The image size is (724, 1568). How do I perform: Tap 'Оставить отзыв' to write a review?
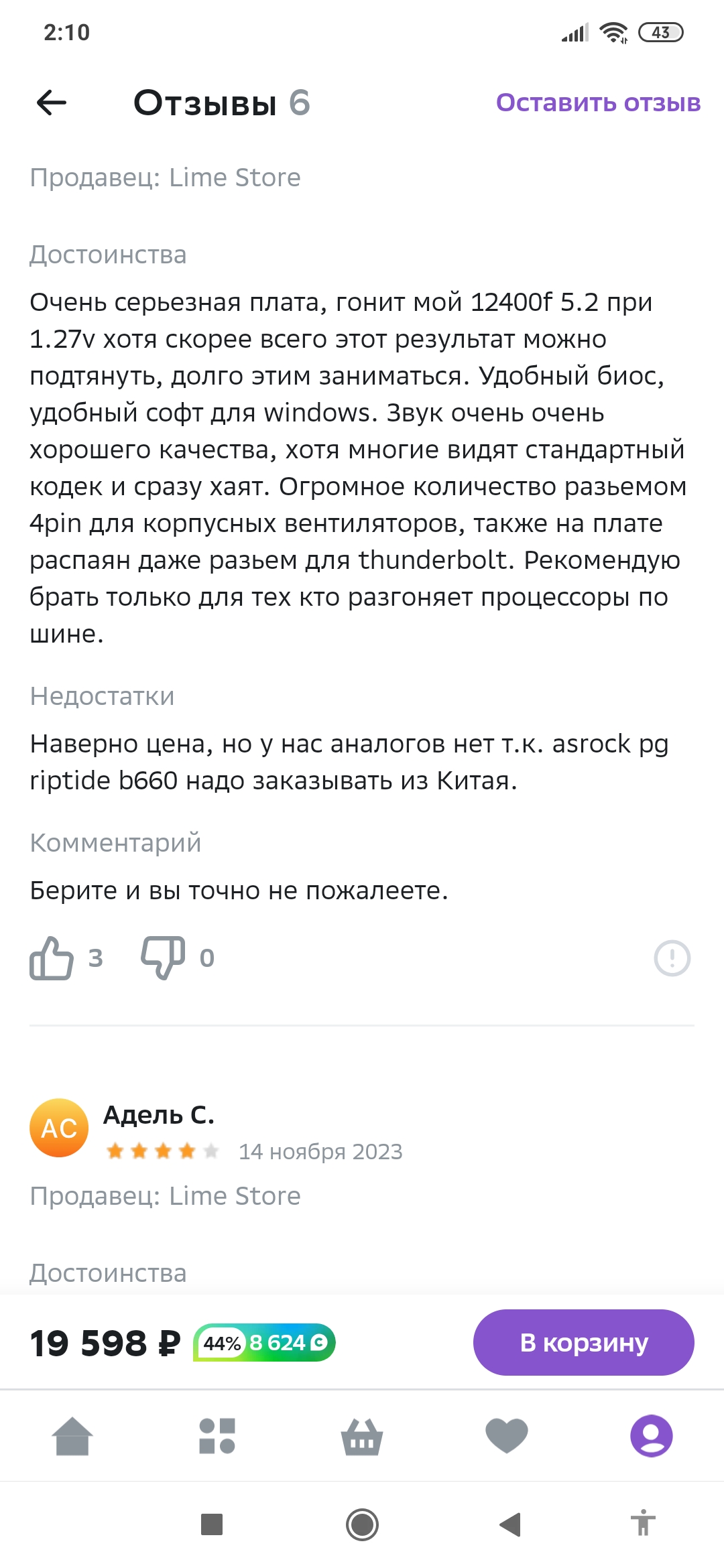tap(598, 103)
